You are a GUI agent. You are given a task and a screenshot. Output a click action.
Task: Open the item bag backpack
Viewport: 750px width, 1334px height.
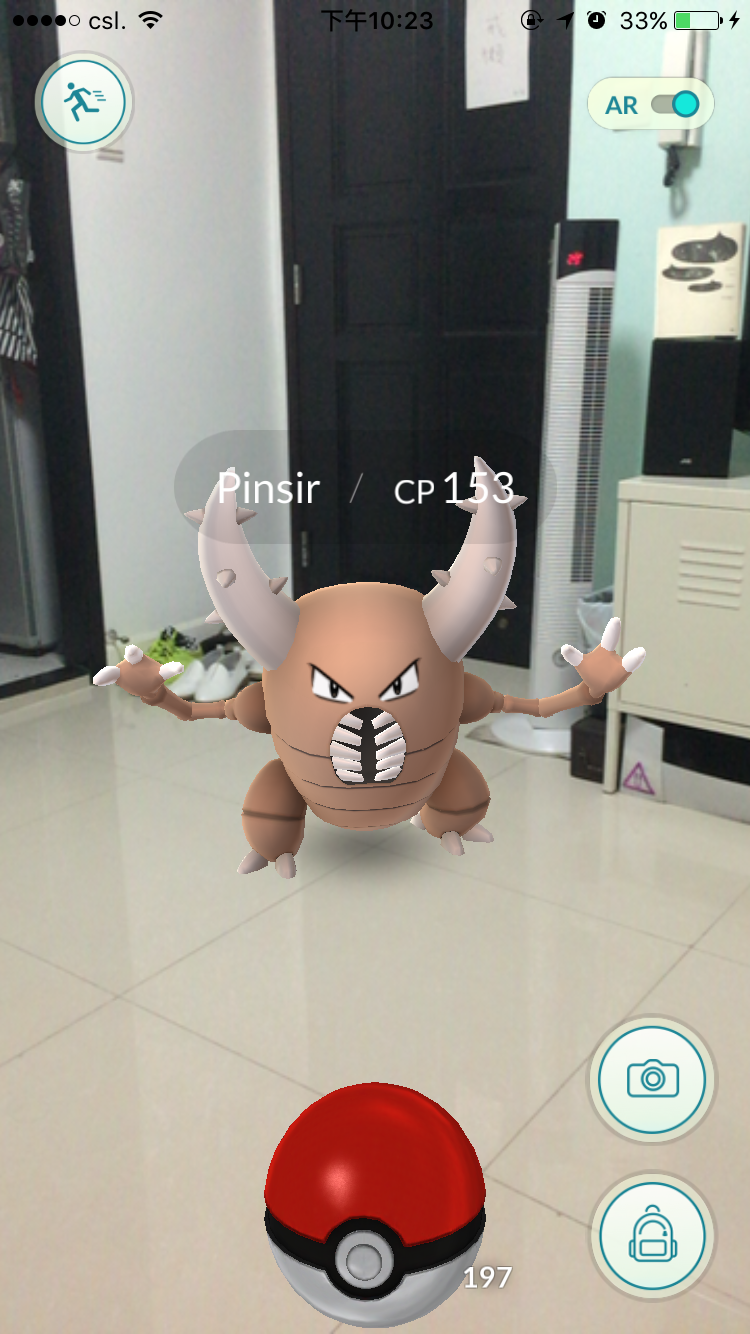(652, 1236)
